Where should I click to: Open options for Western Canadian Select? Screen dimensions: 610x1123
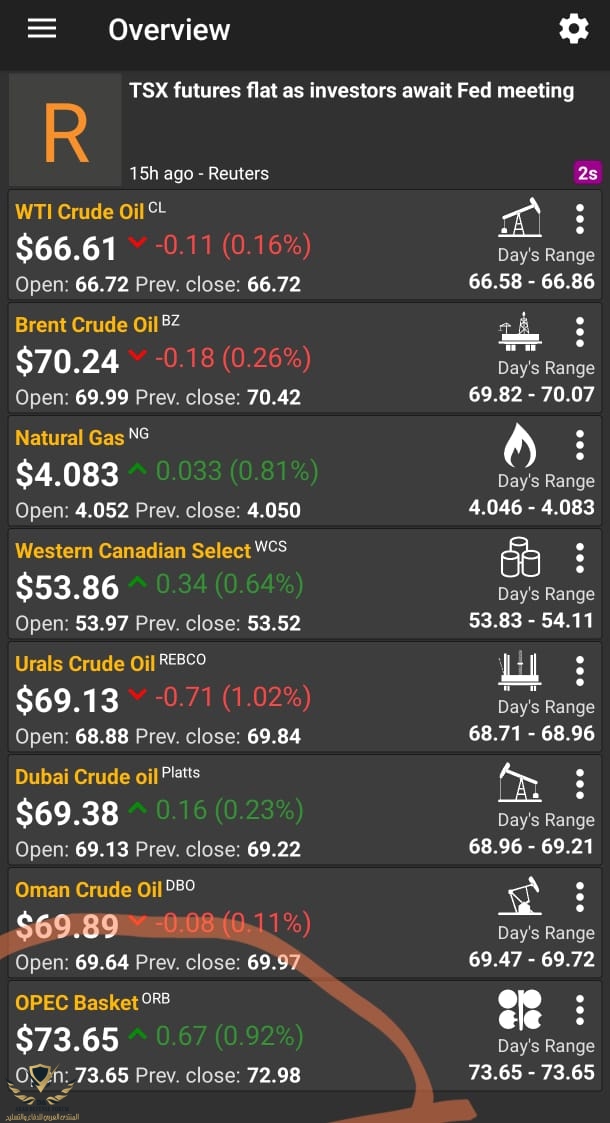(580, 557)
